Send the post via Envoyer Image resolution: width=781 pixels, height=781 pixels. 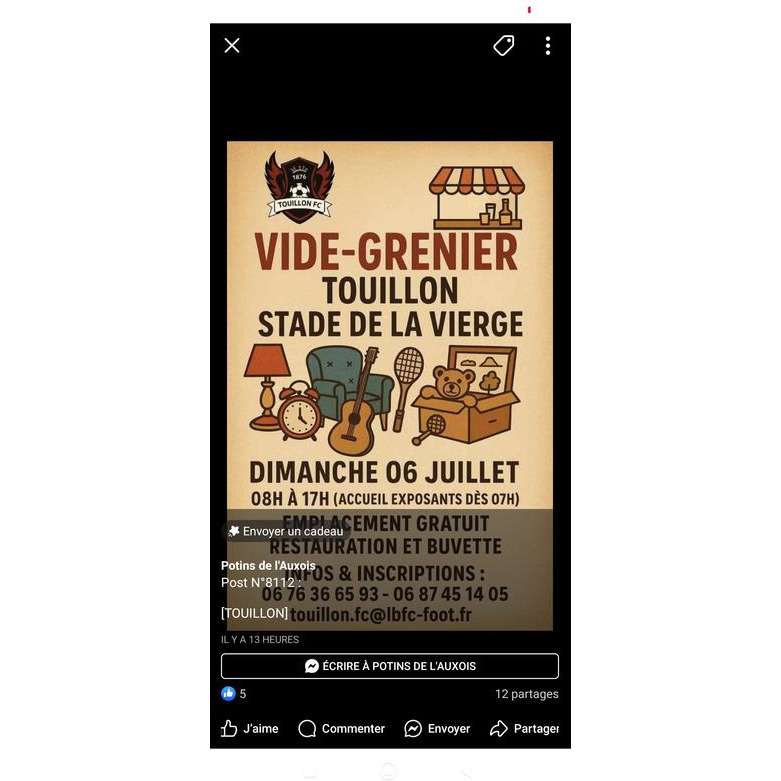437,729
